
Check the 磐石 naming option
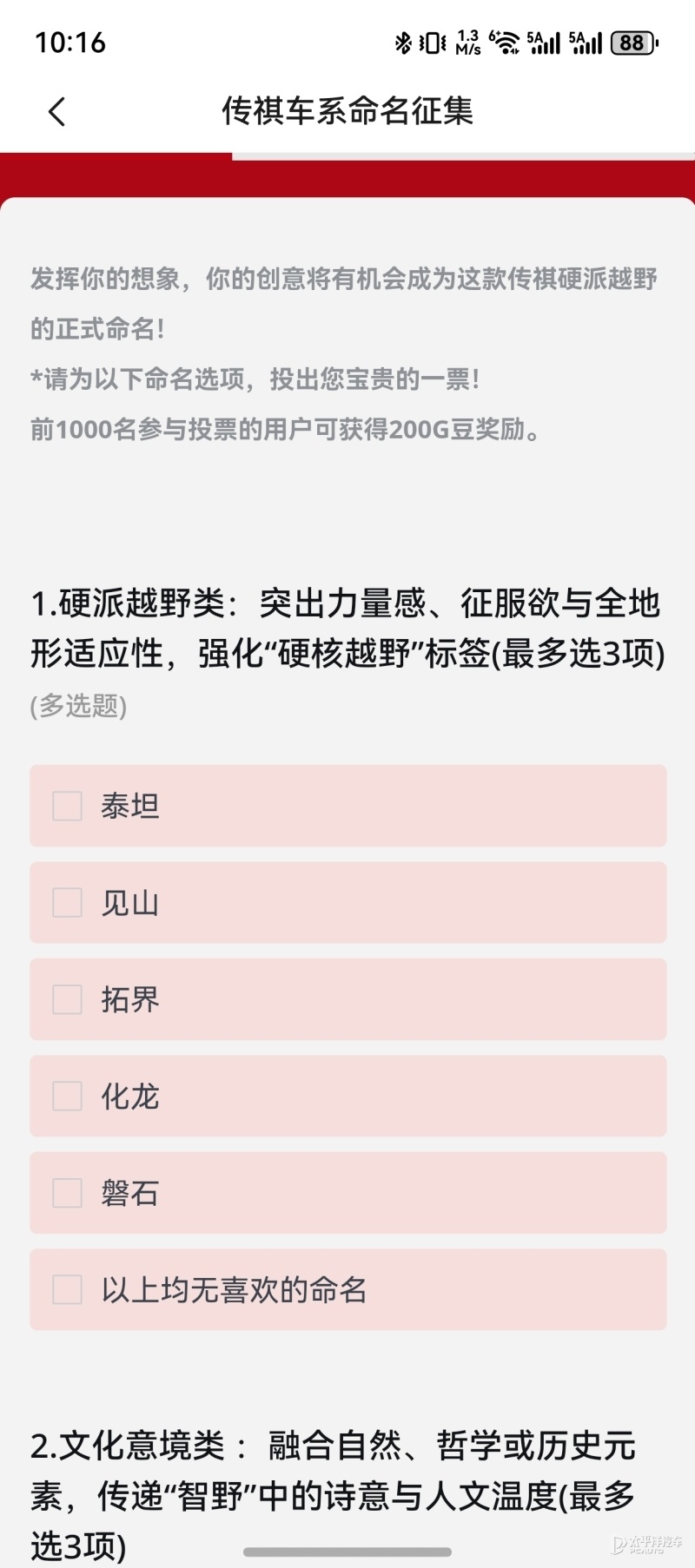pyautogui.click(x=67, y=1193)
